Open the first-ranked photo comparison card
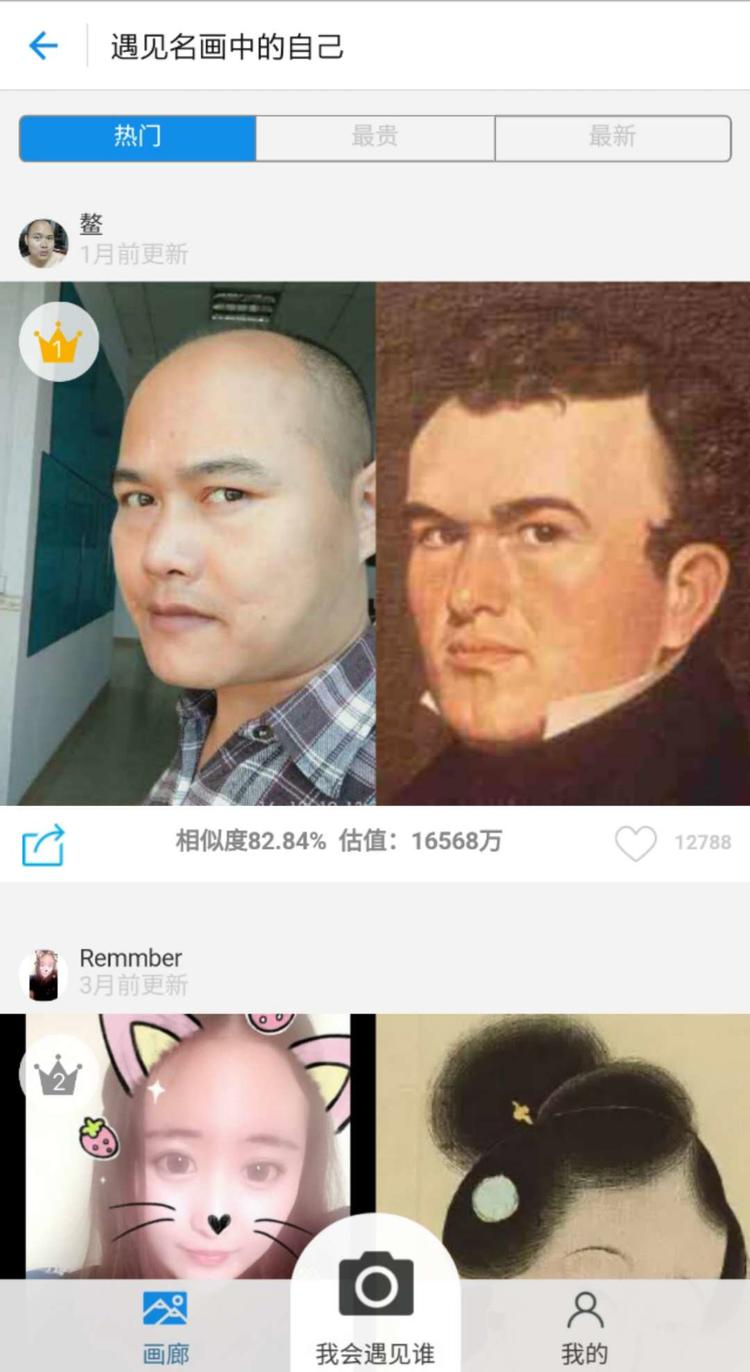750x1372 pixels. 375,543
